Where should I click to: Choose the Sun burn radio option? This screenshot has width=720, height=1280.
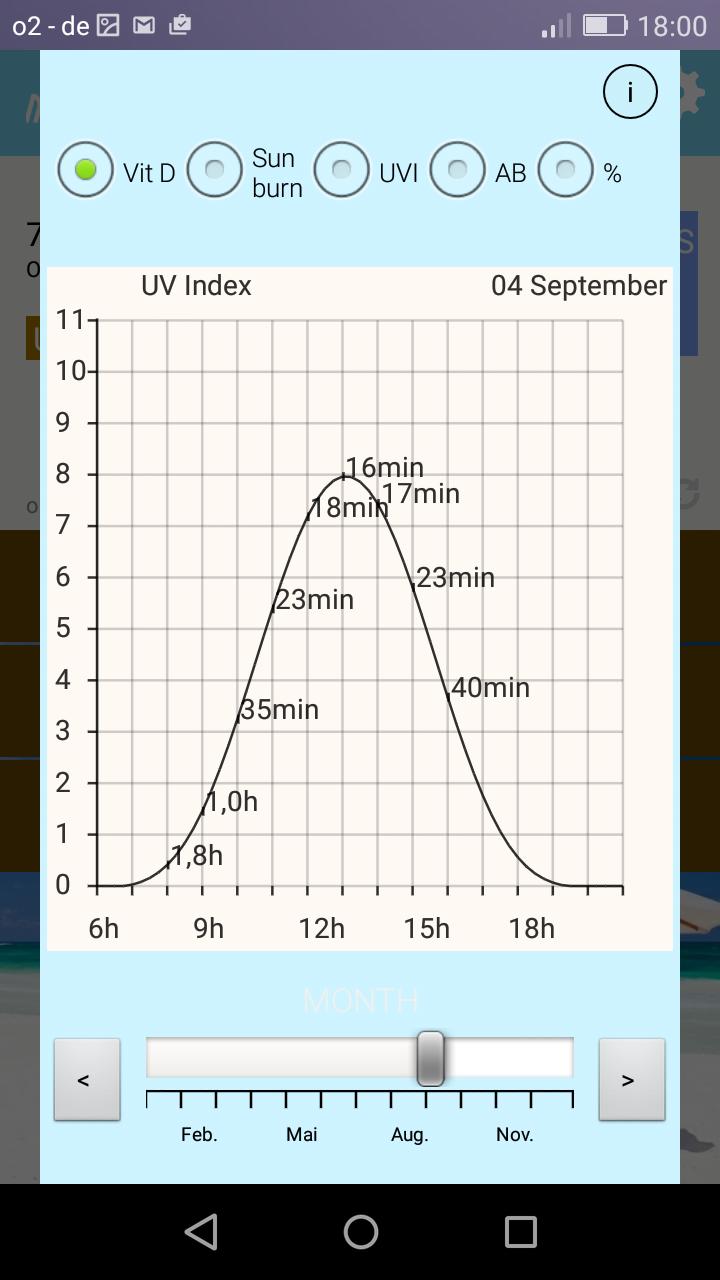click(214, 170)
